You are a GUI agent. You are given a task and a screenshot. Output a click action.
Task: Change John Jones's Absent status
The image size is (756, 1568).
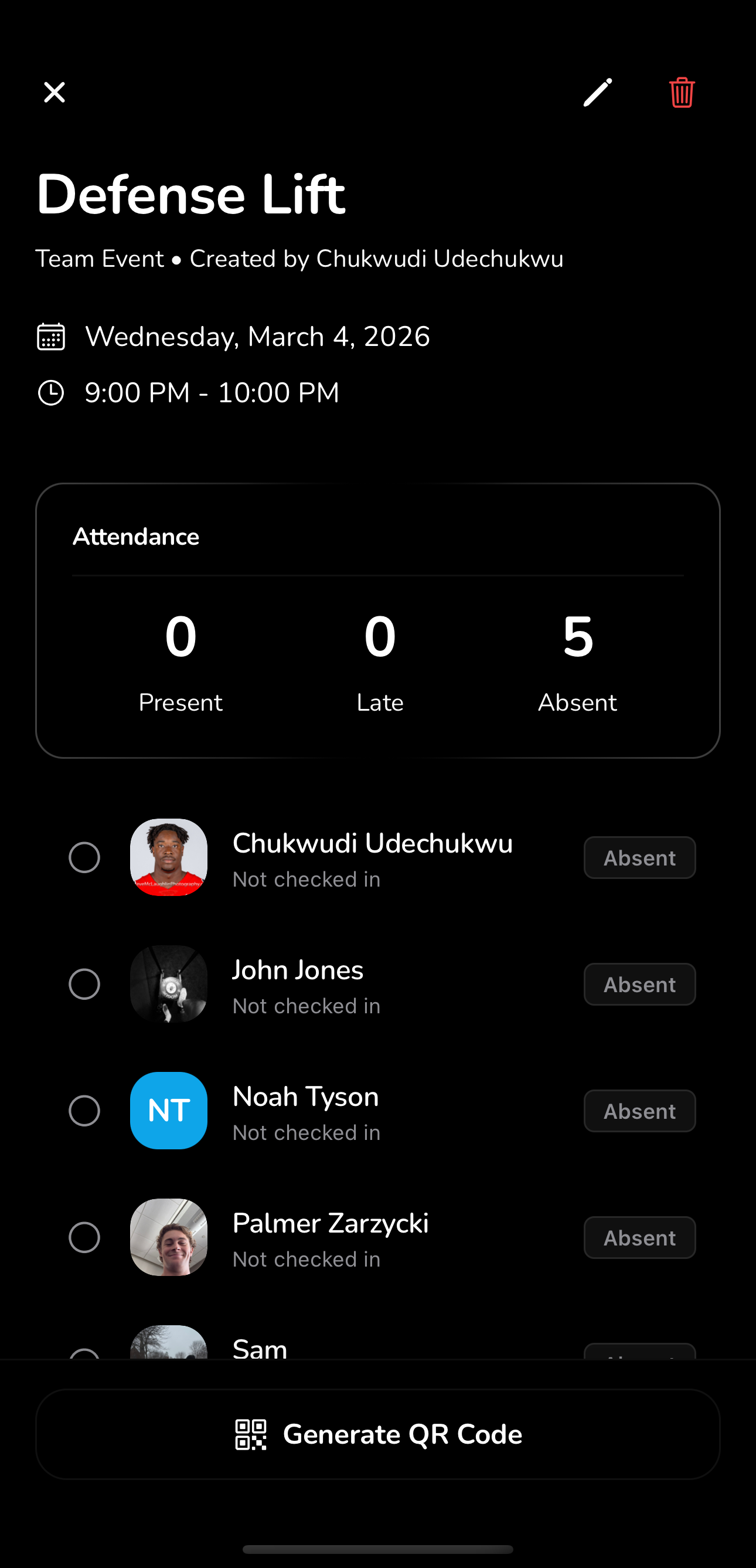click(639, 985)
